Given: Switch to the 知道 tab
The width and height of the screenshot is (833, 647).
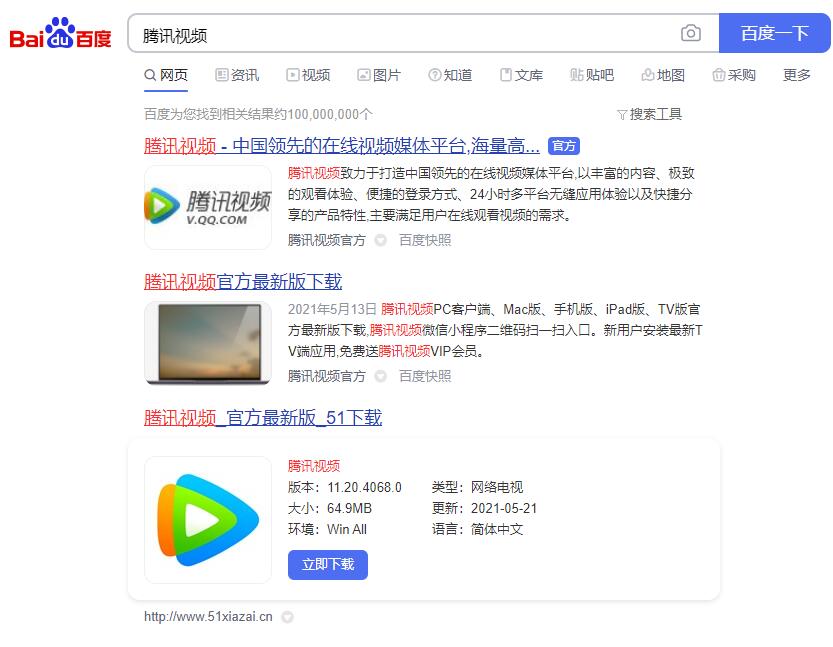Looking at the screenshot, I should 450,75.
